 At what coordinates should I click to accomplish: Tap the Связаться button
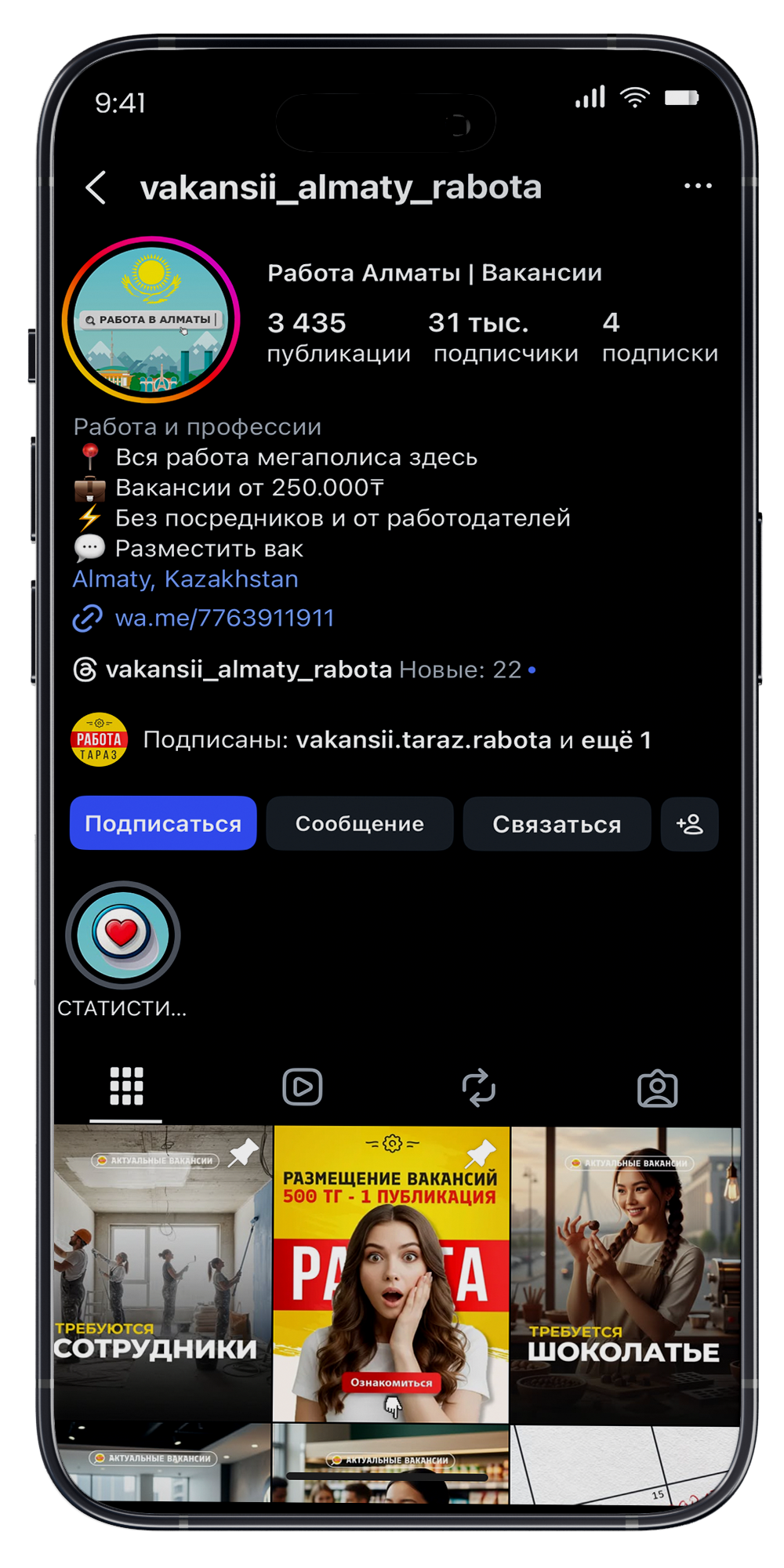click(x=557, y=824)
